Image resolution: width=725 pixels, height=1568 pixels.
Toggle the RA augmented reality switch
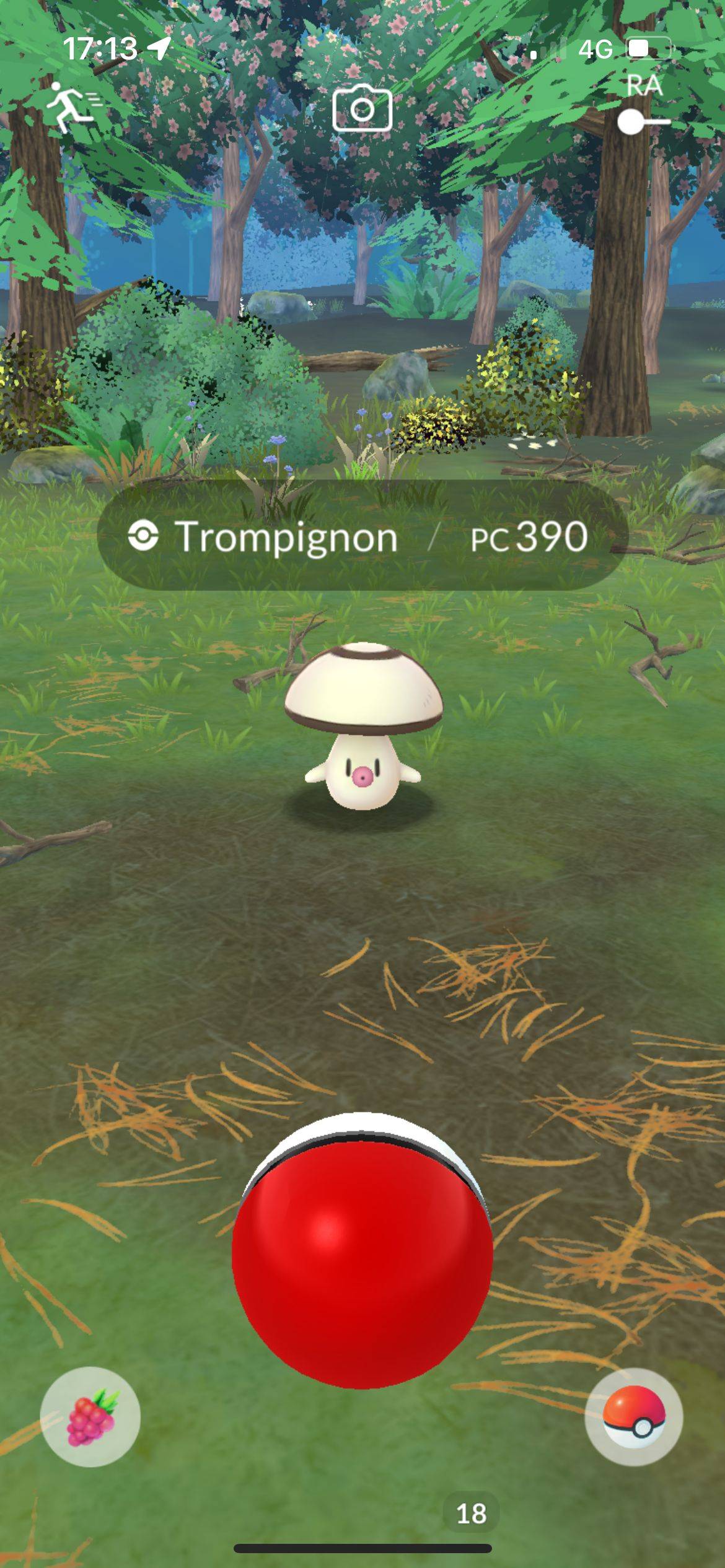tap(644, 121)
